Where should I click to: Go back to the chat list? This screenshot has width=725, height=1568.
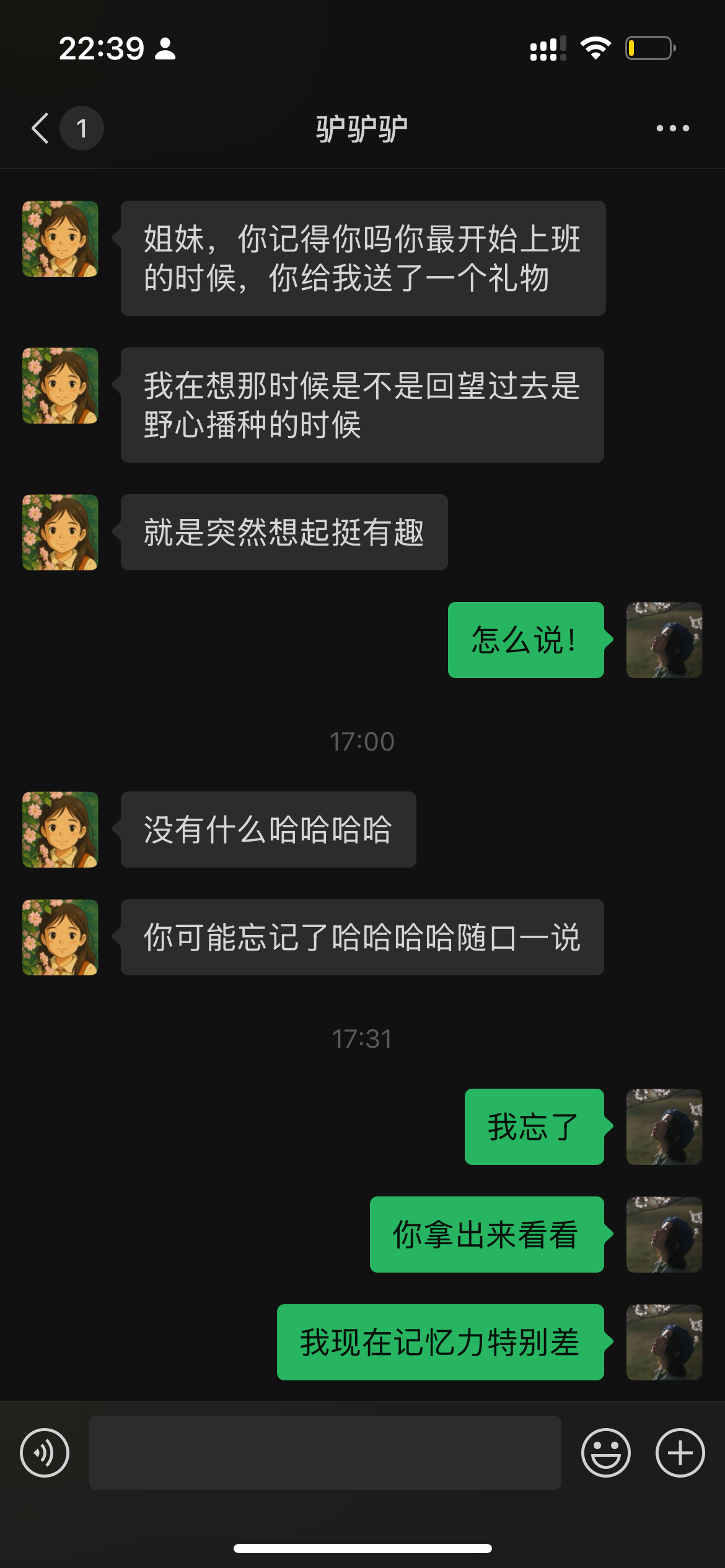point(41,128)
